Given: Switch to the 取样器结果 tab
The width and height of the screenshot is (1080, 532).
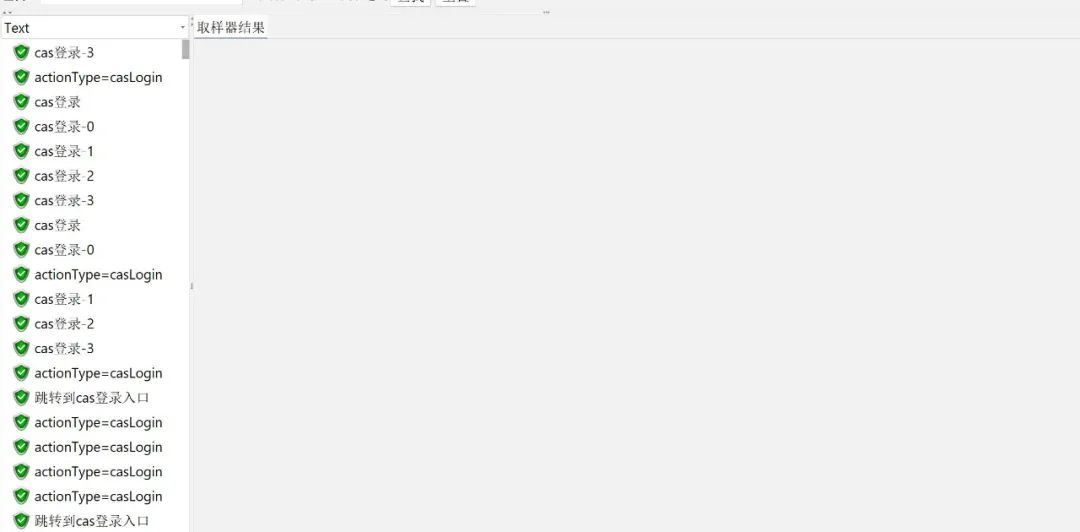Looking at the screenshot, I should click(231, 28).
